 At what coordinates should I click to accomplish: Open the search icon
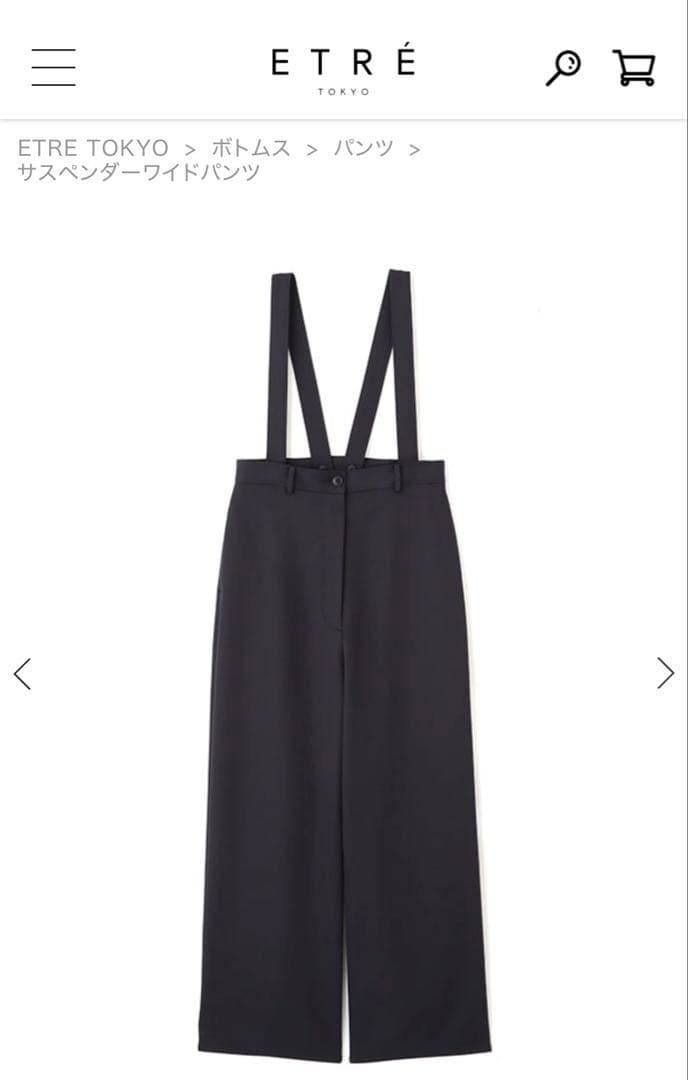click(563, 67)
